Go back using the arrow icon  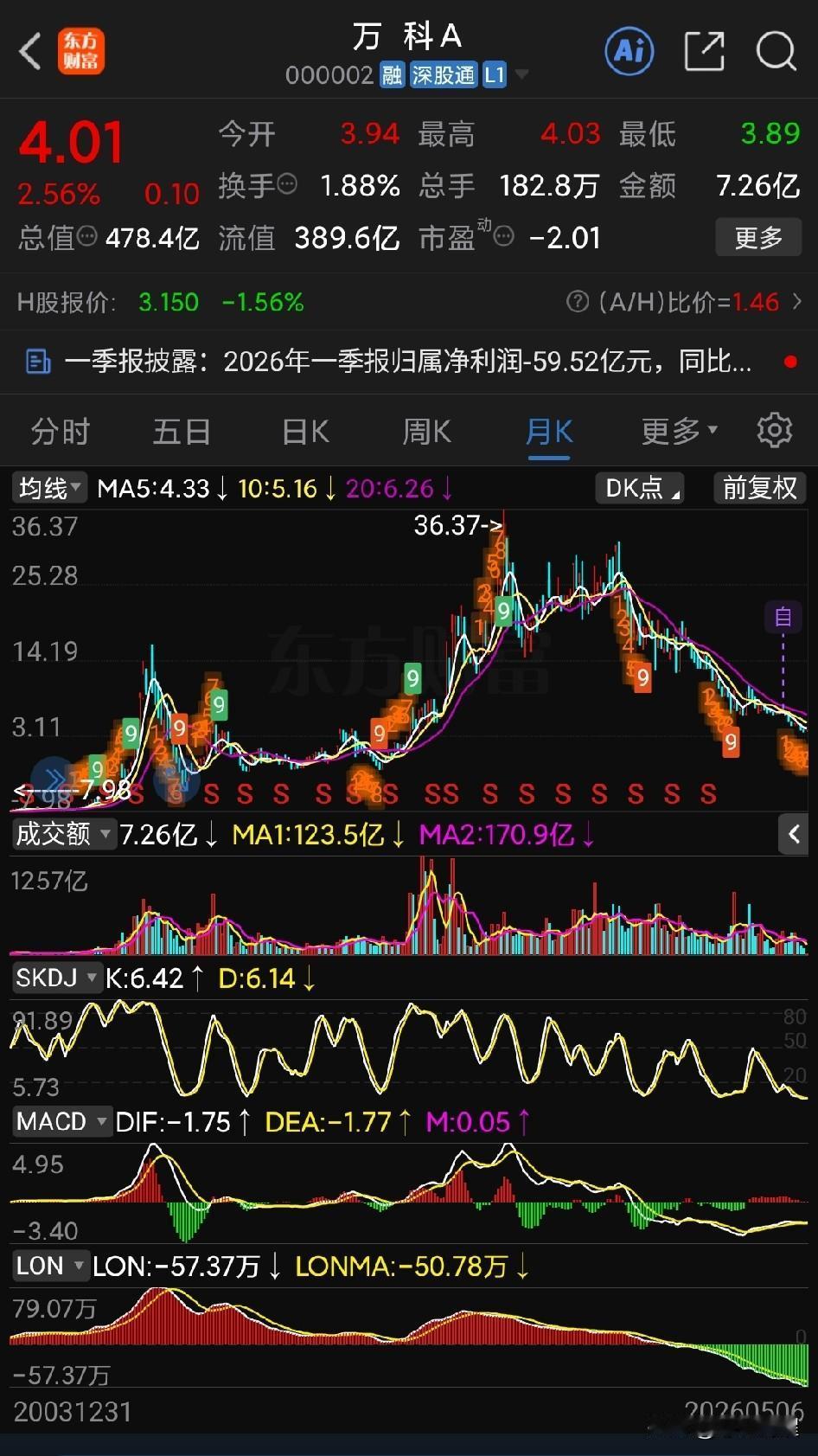[31, 51]
